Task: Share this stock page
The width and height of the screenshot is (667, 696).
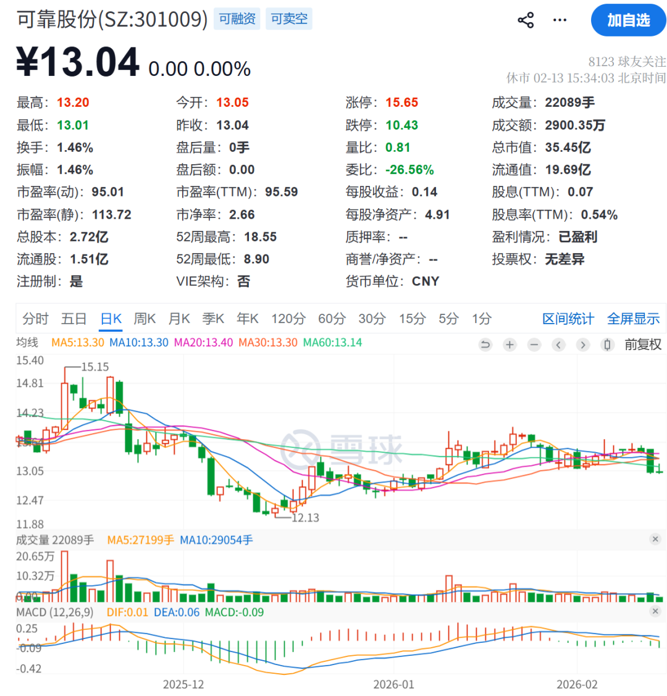Action: (526, 19)
